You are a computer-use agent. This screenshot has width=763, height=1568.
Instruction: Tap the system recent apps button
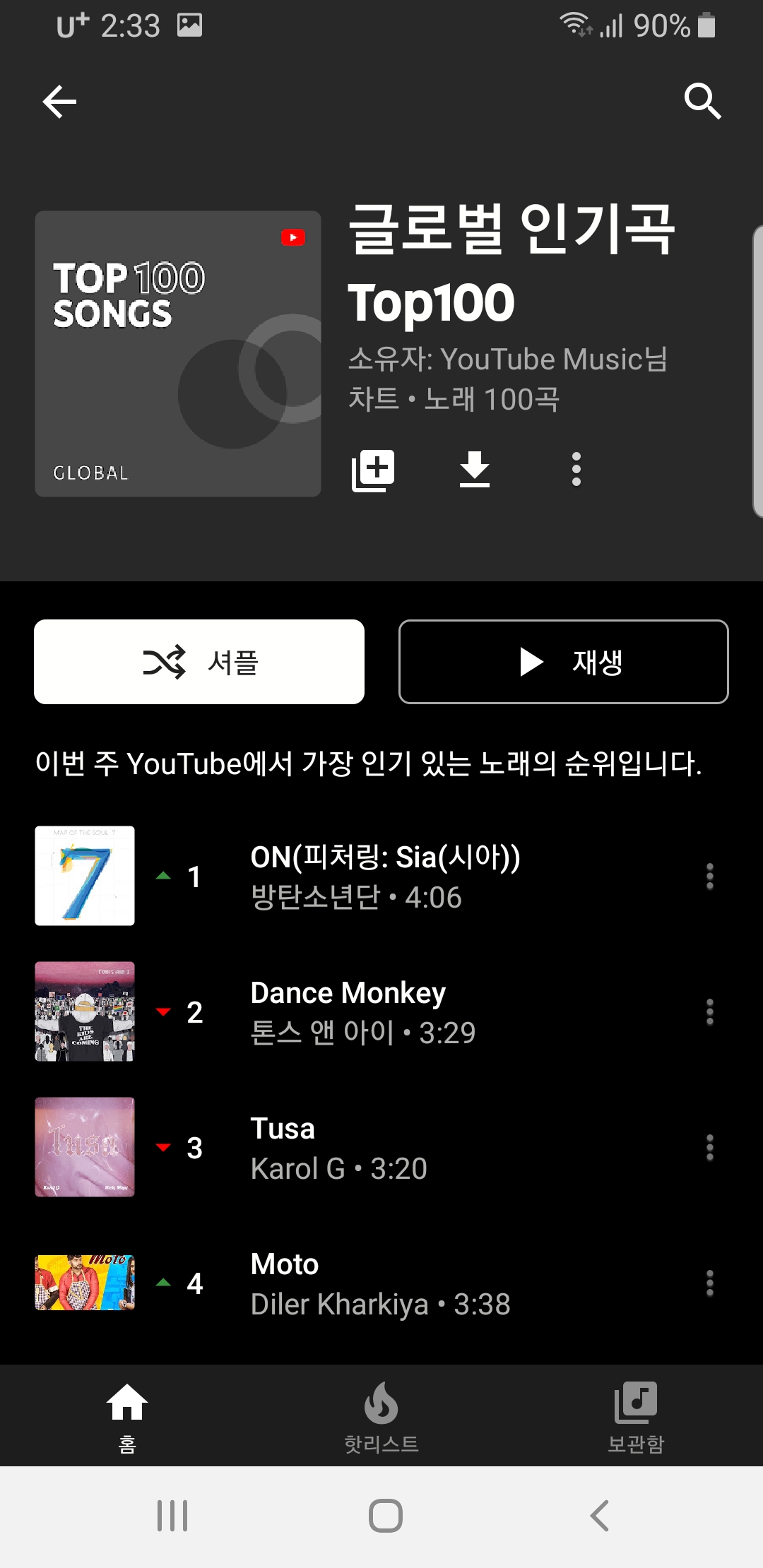(172, 1516)
